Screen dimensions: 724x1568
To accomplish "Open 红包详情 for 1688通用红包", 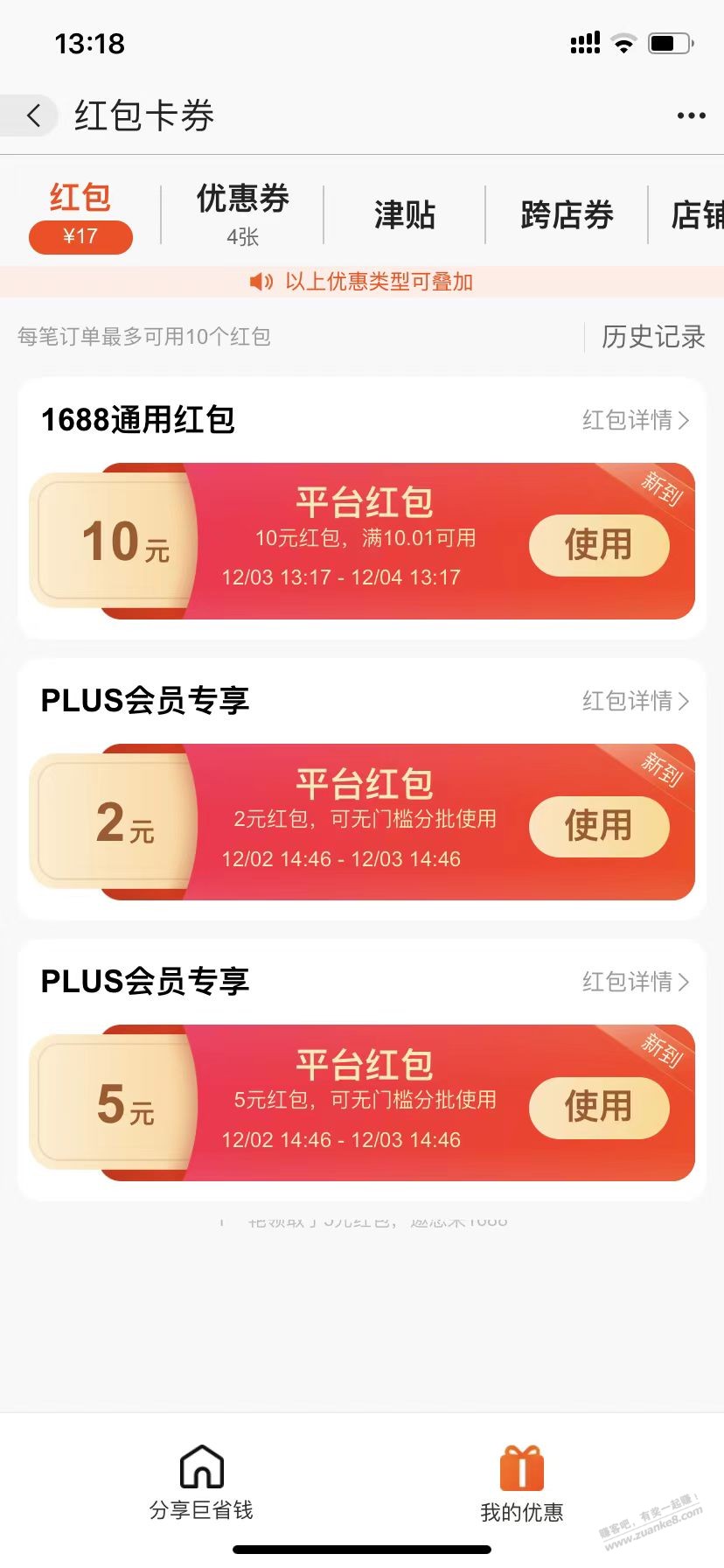I will [636, 420].
